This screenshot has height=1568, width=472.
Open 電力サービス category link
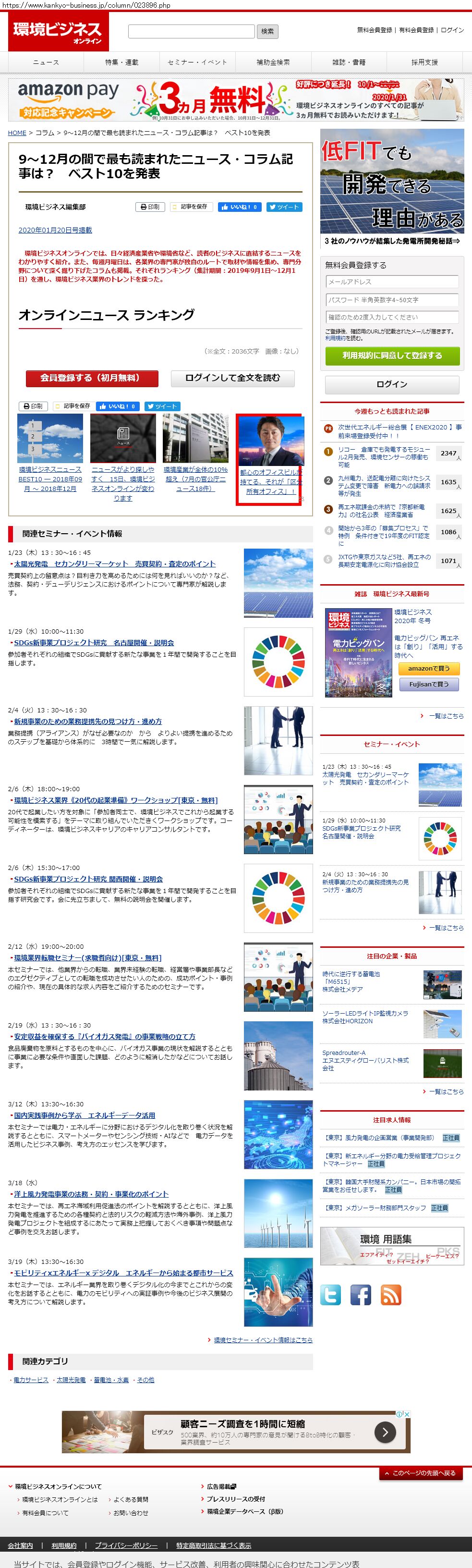pyautogui.click(x=31, y=1380)
